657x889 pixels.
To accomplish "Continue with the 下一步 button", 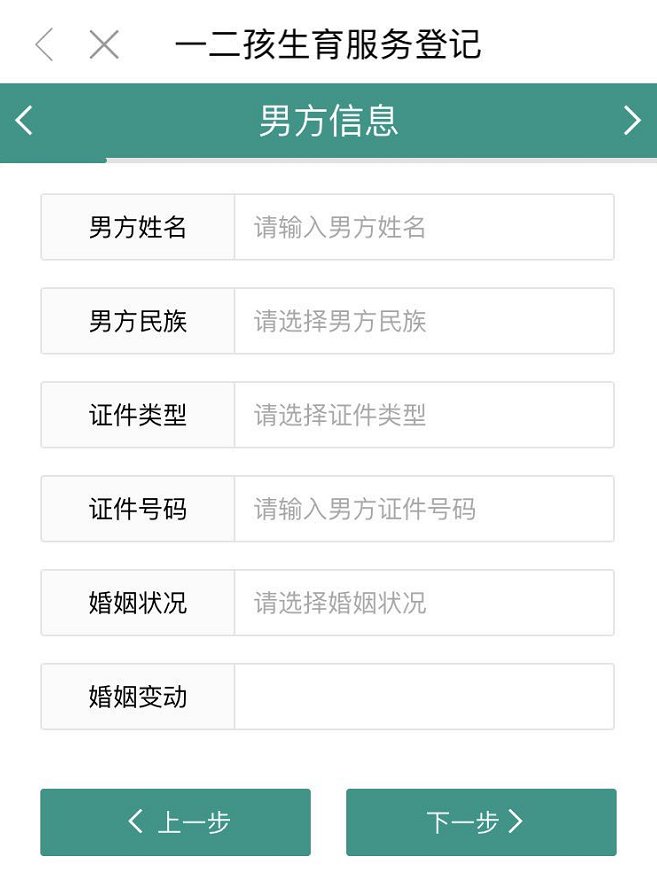I will 481,822.
